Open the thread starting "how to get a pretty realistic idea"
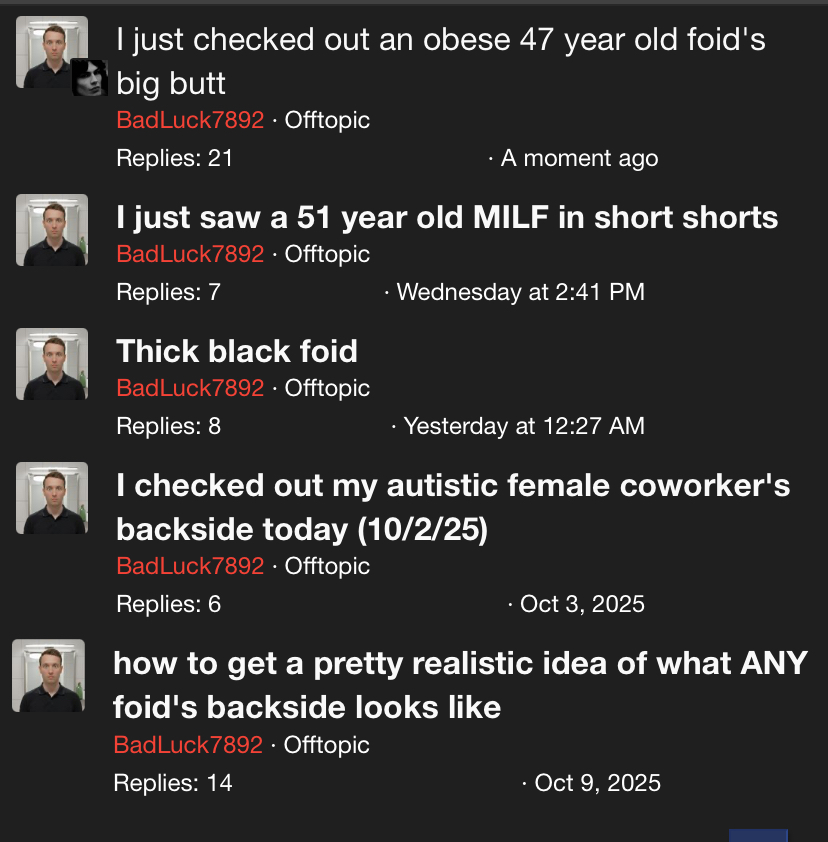Viewport: 828px width, 842px height. [459, 685]
